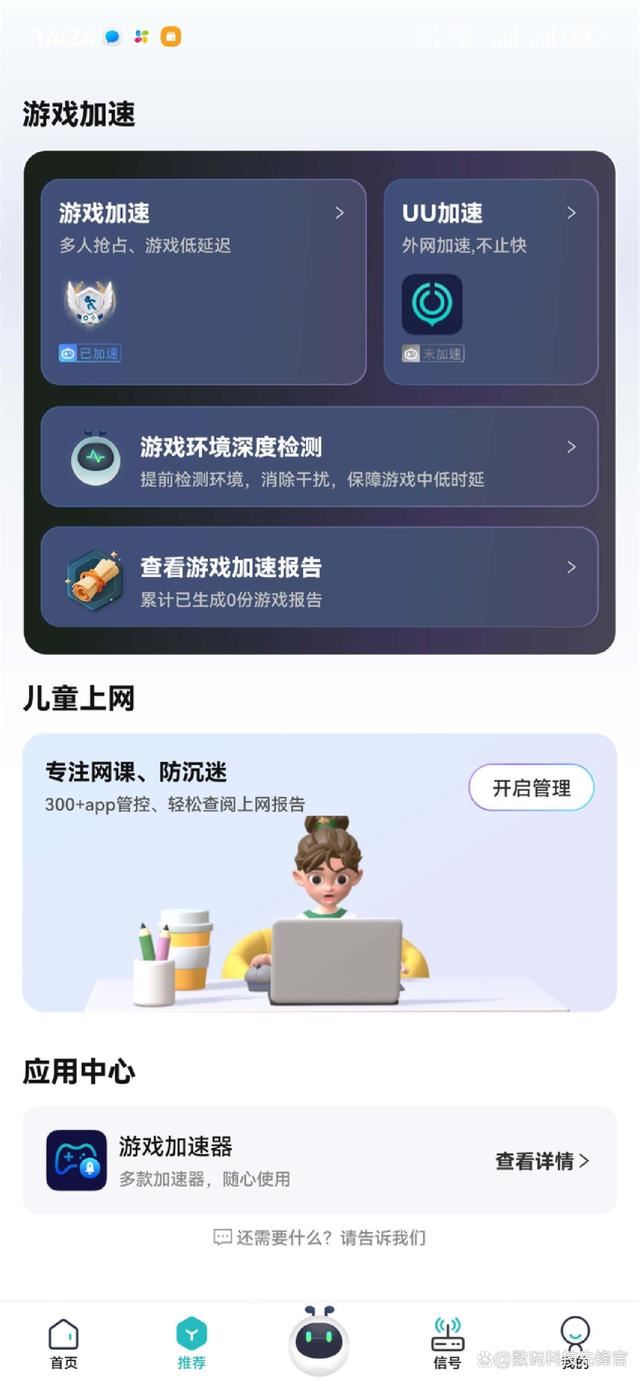Go to the 信号 tab

(447, 1343)
